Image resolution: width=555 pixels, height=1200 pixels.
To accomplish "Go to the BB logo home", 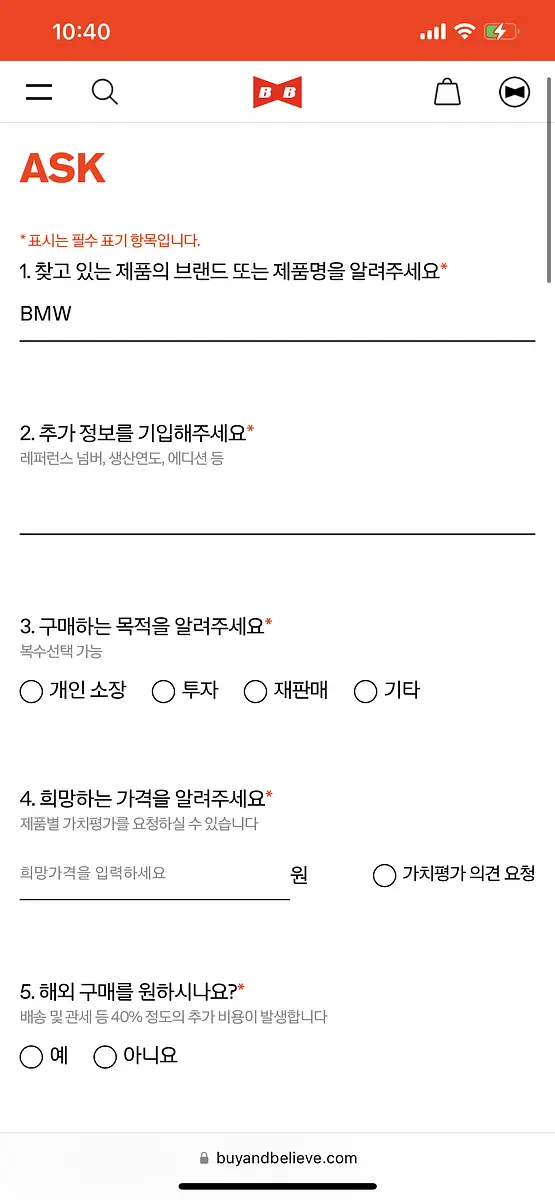I will [277, 93].
